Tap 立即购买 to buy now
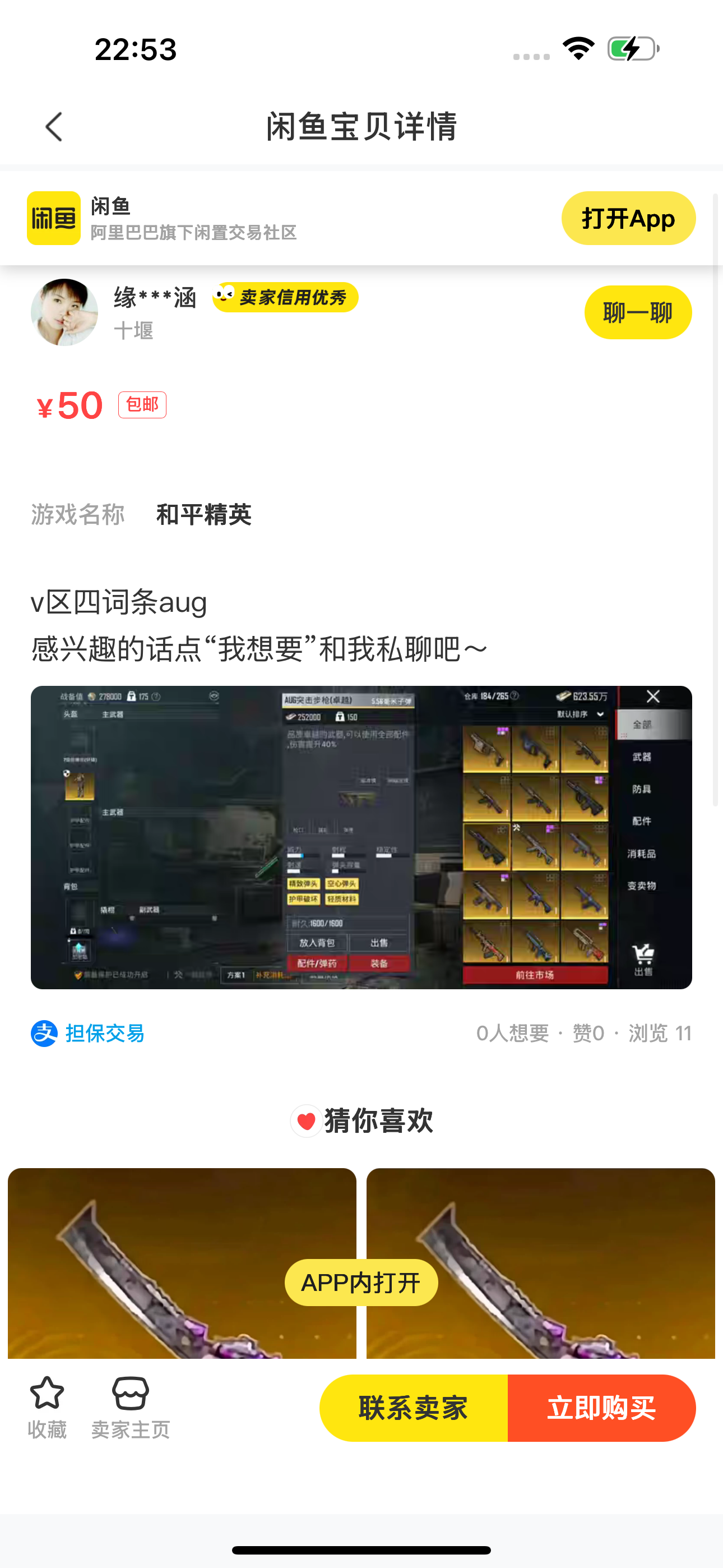 (602, 1408)
